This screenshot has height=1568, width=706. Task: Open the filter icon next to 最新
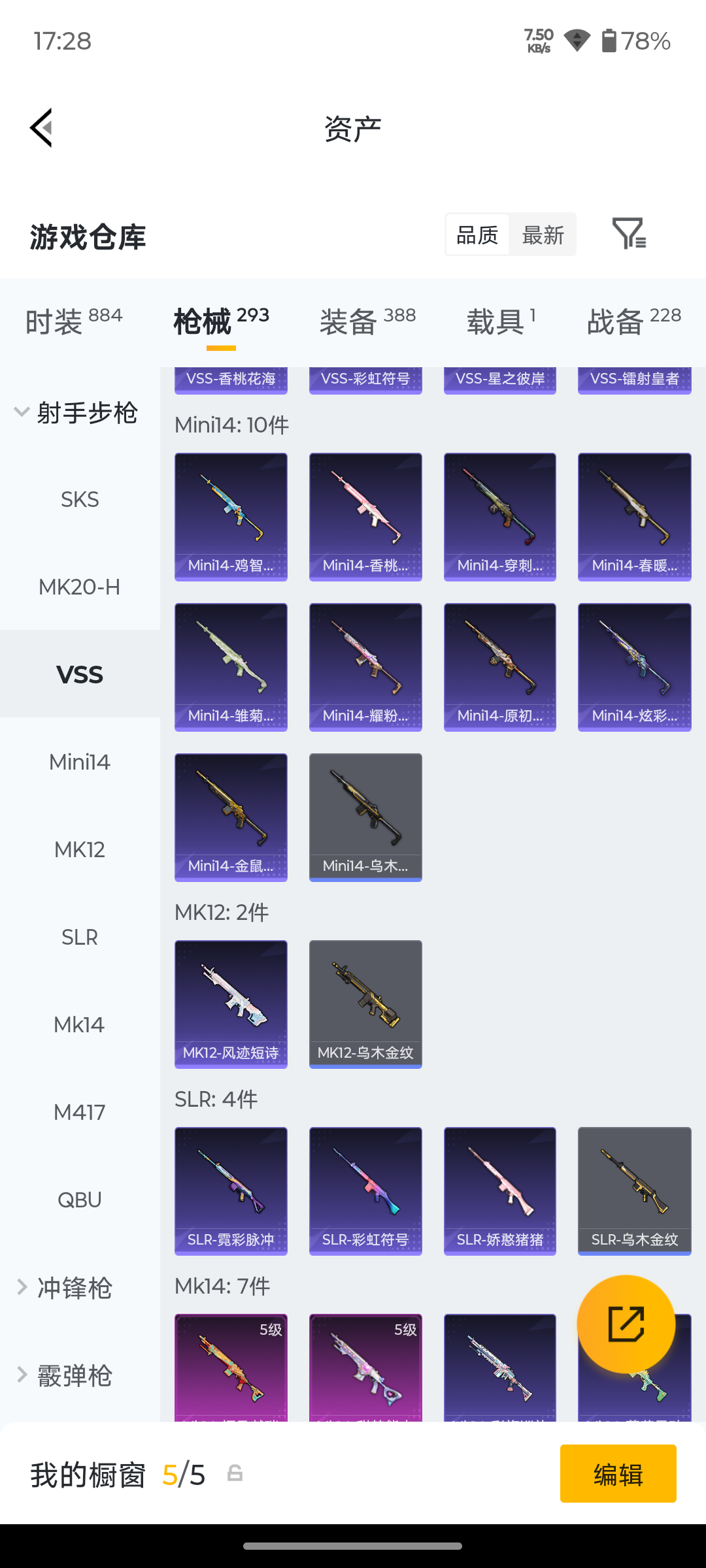629,234
